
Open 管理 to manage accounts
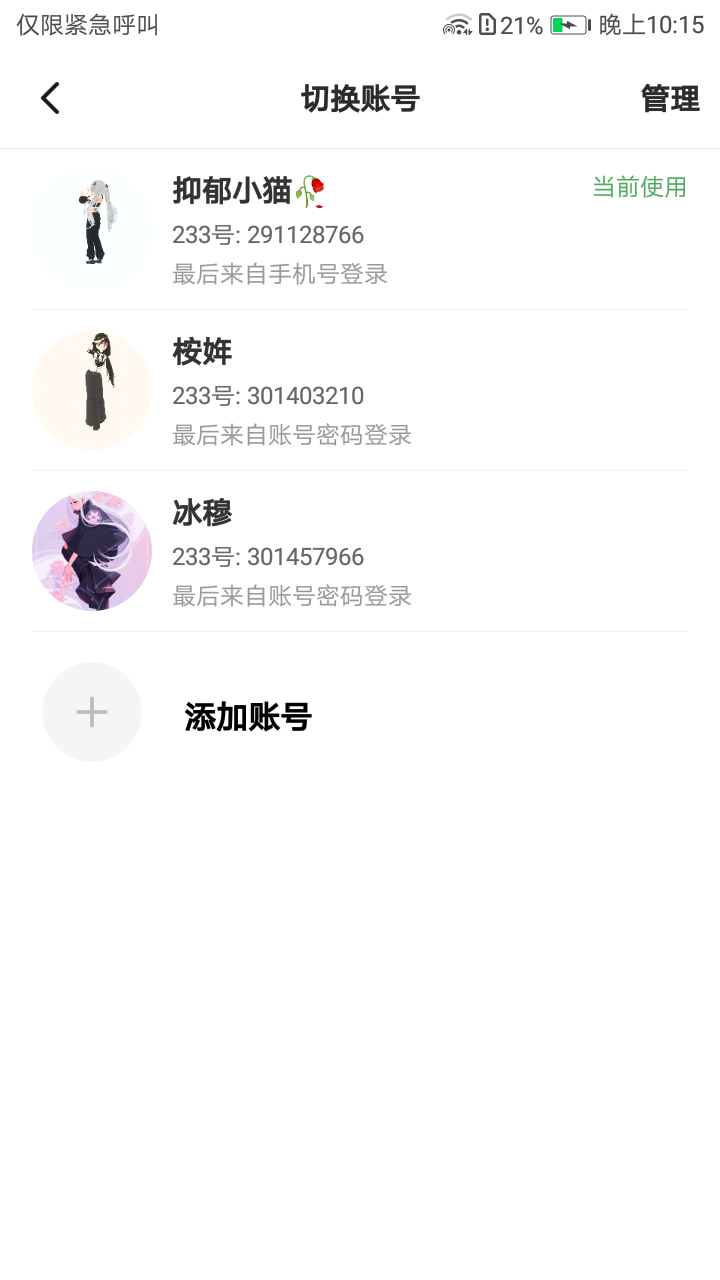click(x=669, y=99)
